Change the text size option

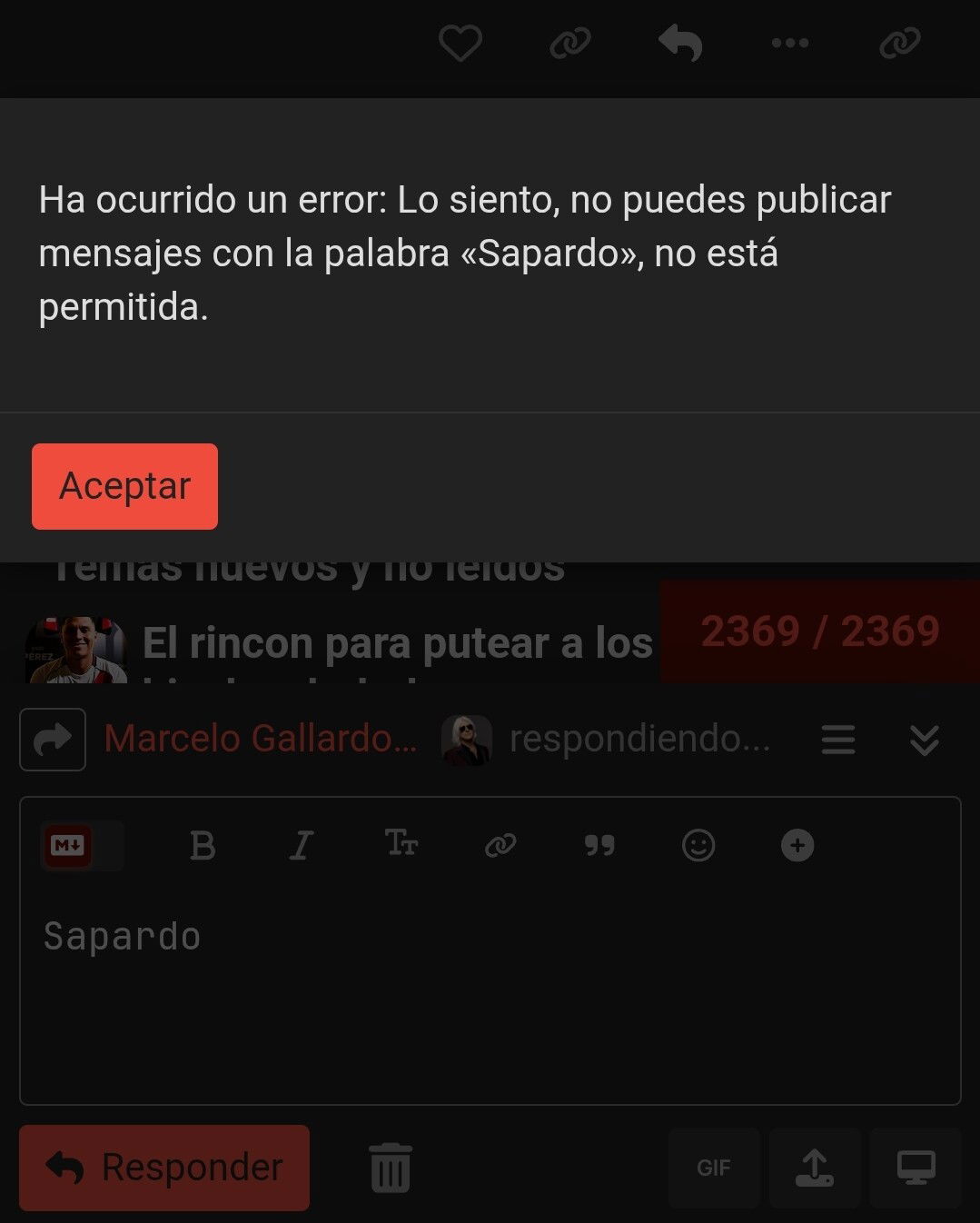click(401, 844)
